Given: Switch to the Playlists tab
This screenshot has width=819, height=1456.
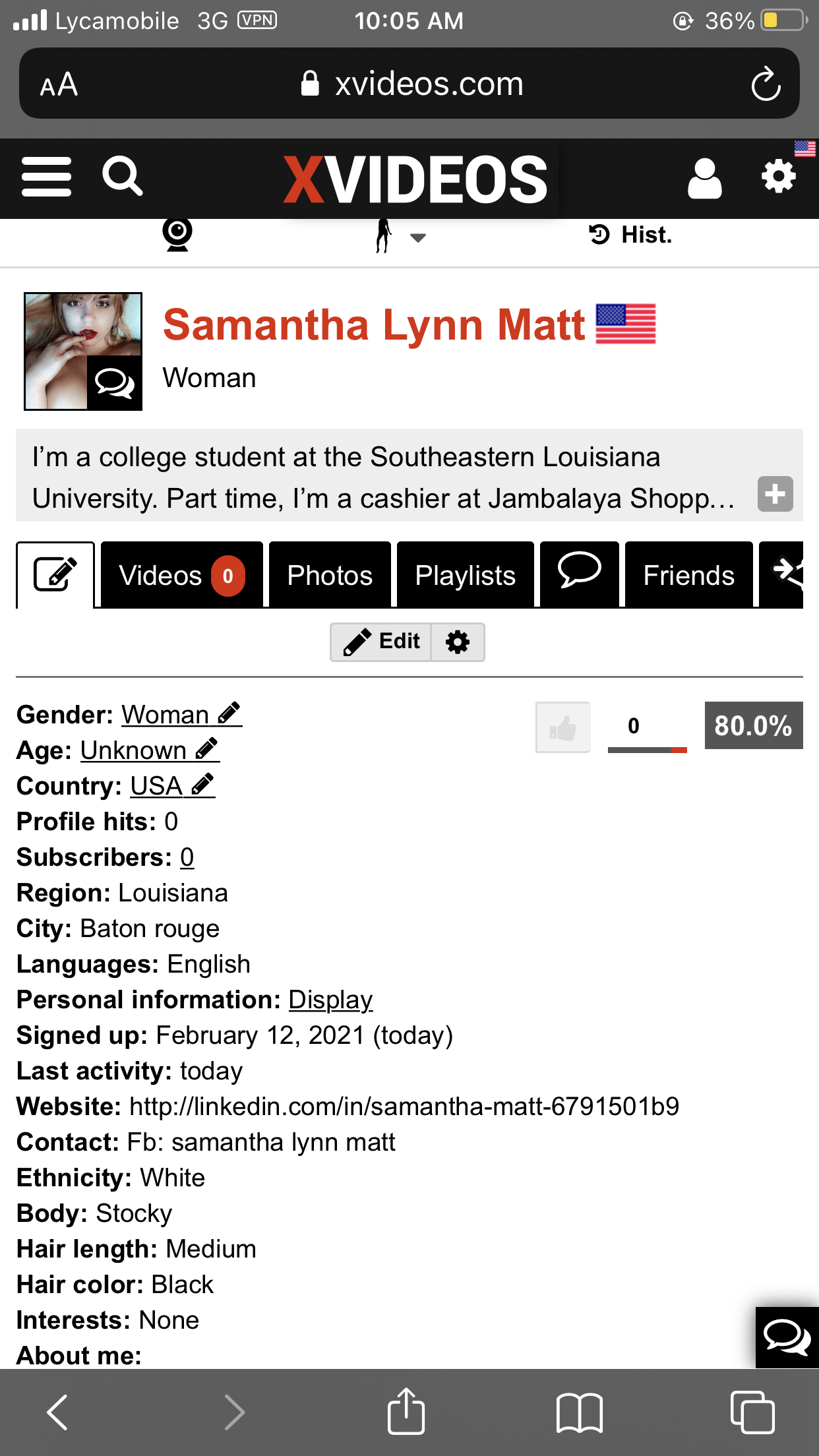Looking at the screenshot, I should coord(465,575).
